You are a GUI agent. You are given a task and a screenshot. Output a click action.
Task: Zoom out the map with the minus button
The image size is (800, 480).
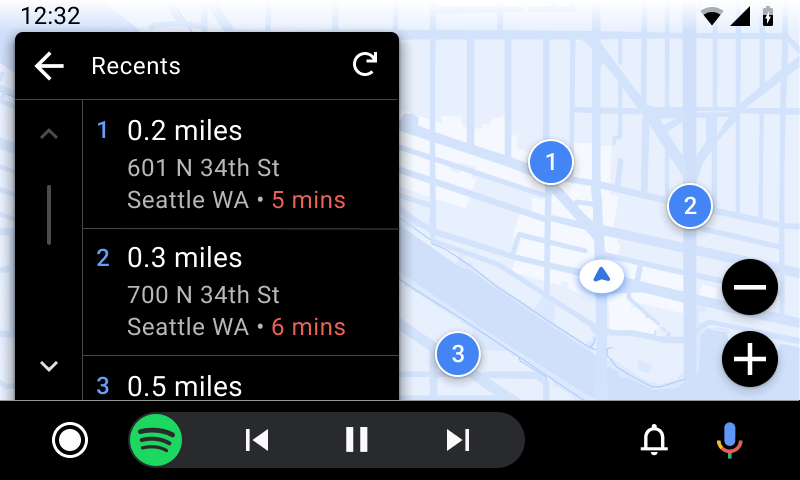tap(750, 287)
